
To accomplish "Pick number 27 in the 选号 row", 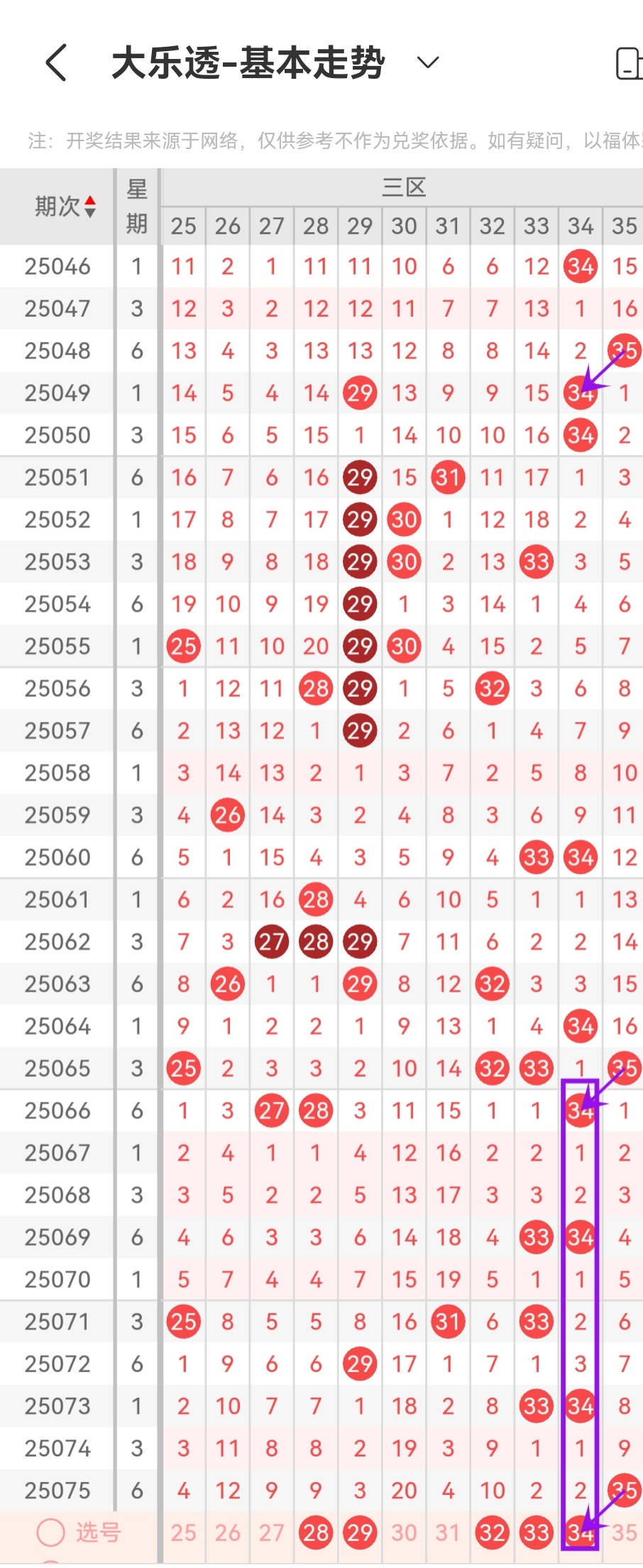I will [272, 1533].
